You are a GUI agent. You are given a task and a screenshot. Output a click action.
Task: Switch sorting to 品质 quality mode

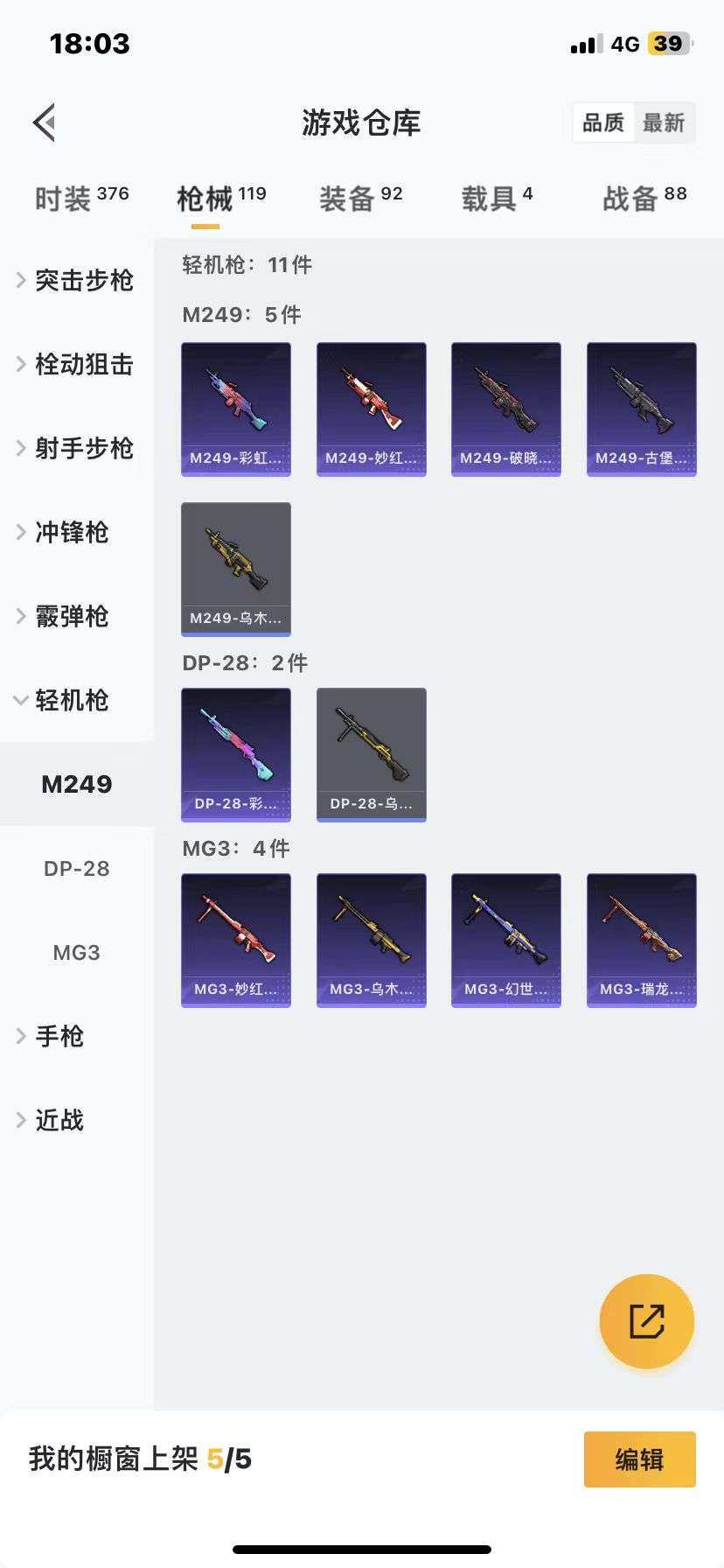pyautogui.click(x=602, y=123)
